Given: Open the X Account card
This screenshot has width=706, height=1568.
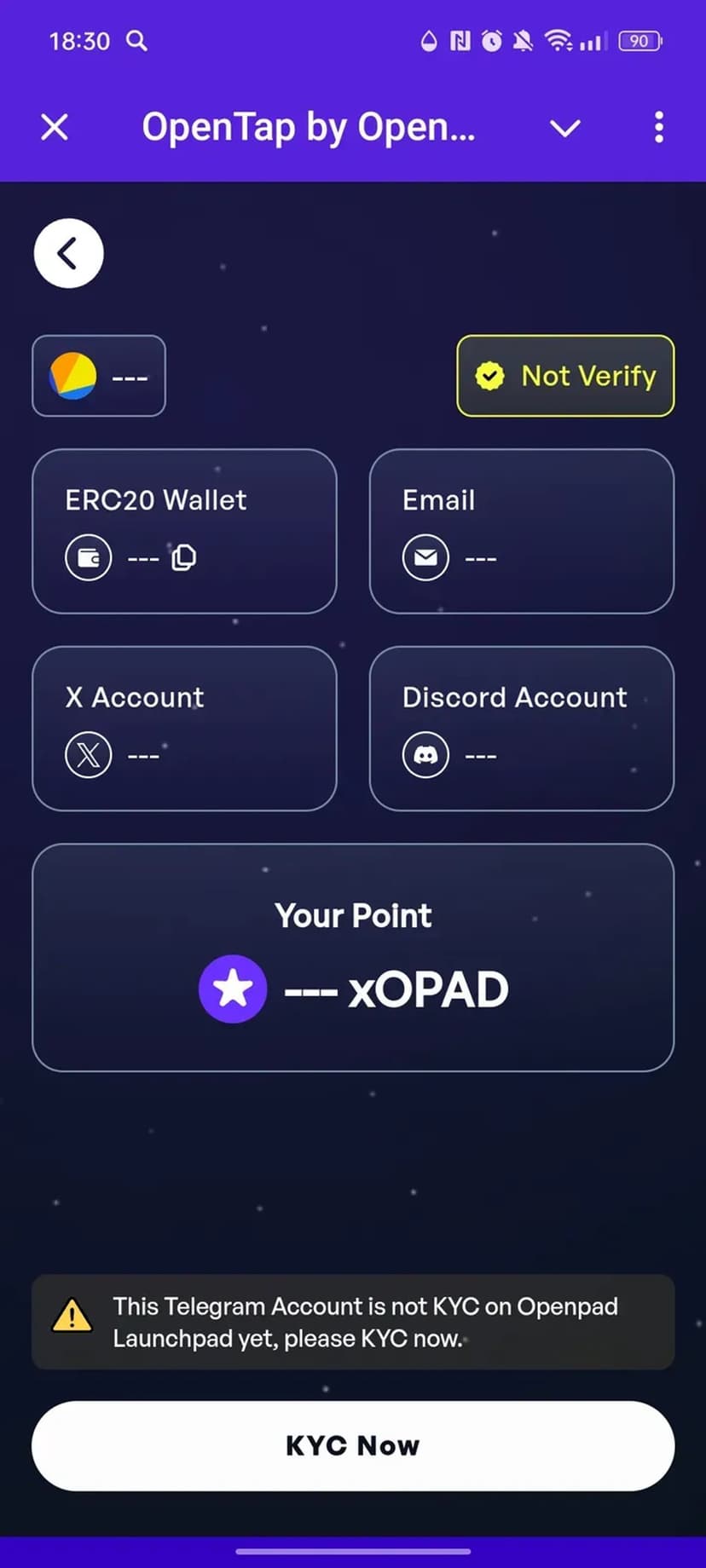Looking at the screenshot, I should click(184, 729).
